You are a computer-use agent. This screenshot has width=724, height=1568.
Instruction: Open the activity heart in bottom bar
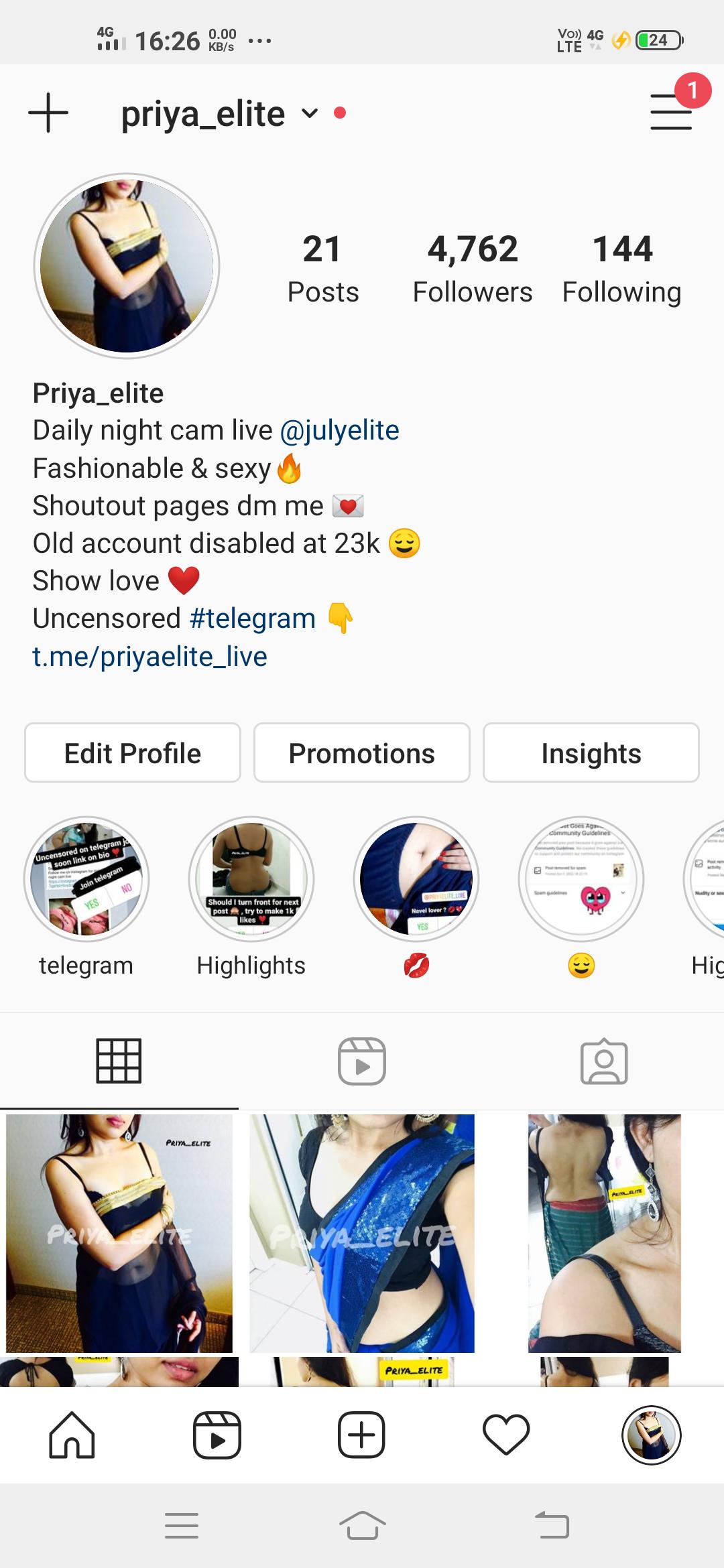(x=506, y=1435)
